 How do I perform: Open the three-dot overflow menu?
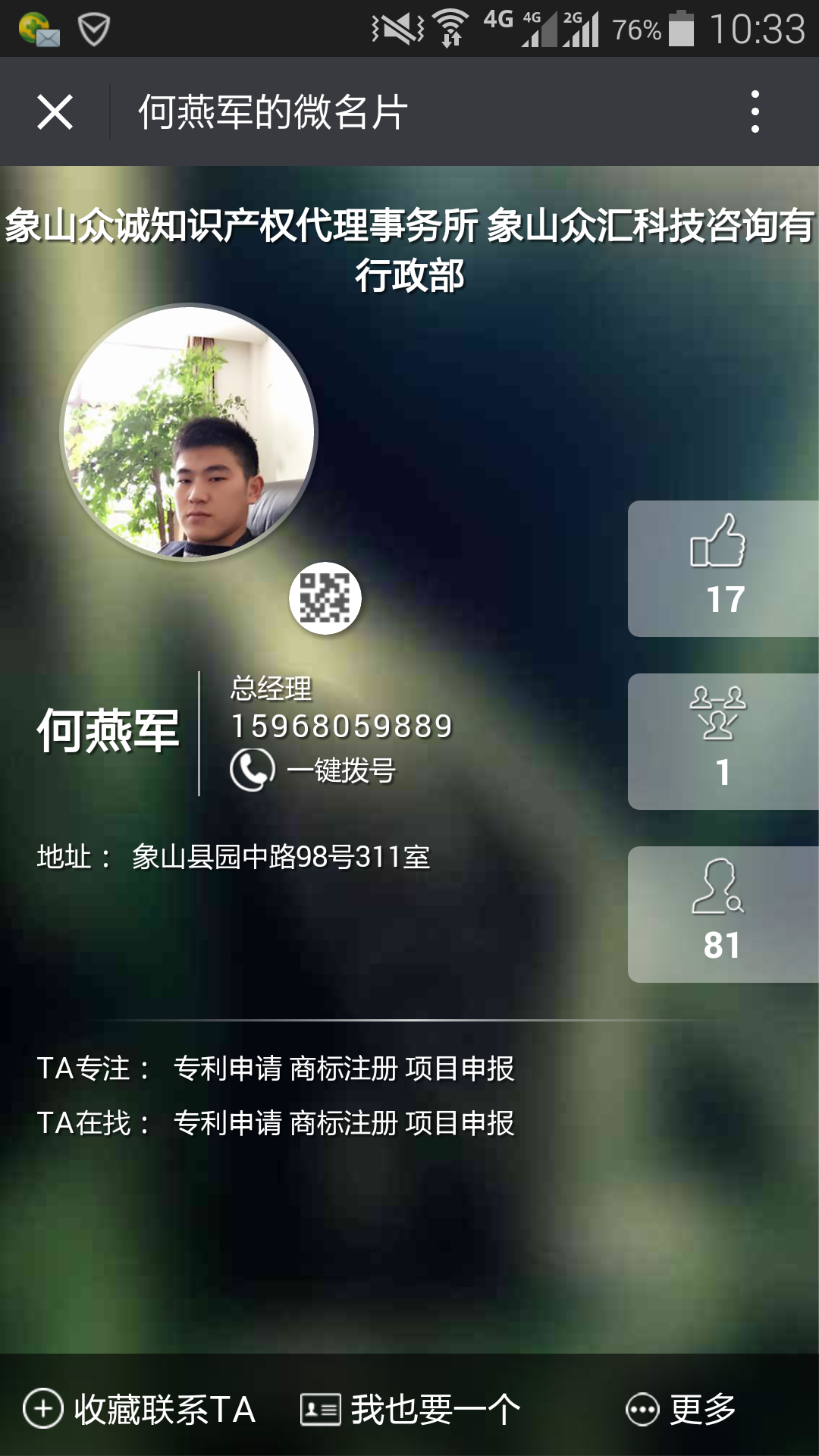(x=755, y=111)
